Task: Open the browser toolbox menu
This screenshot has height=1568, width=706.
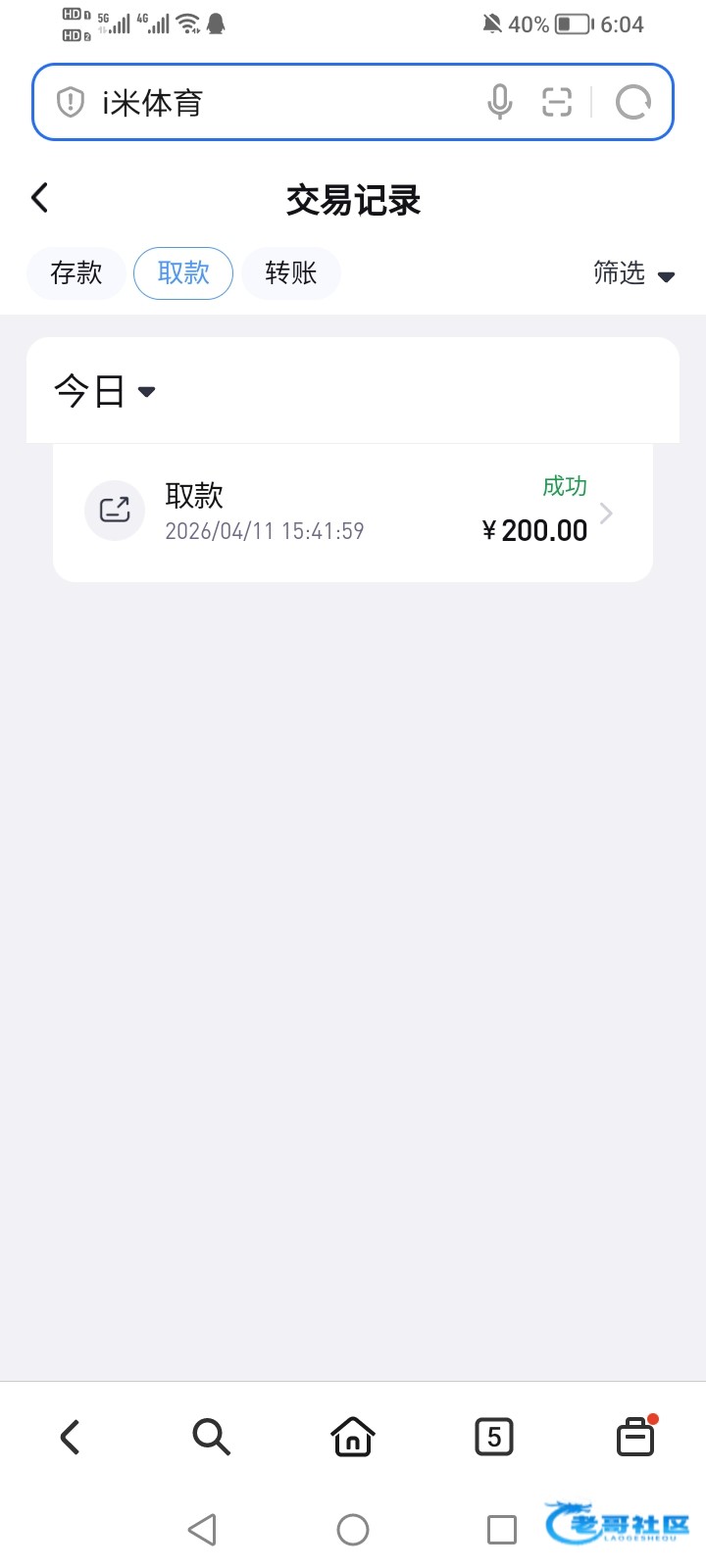Action: (635, 1438)
